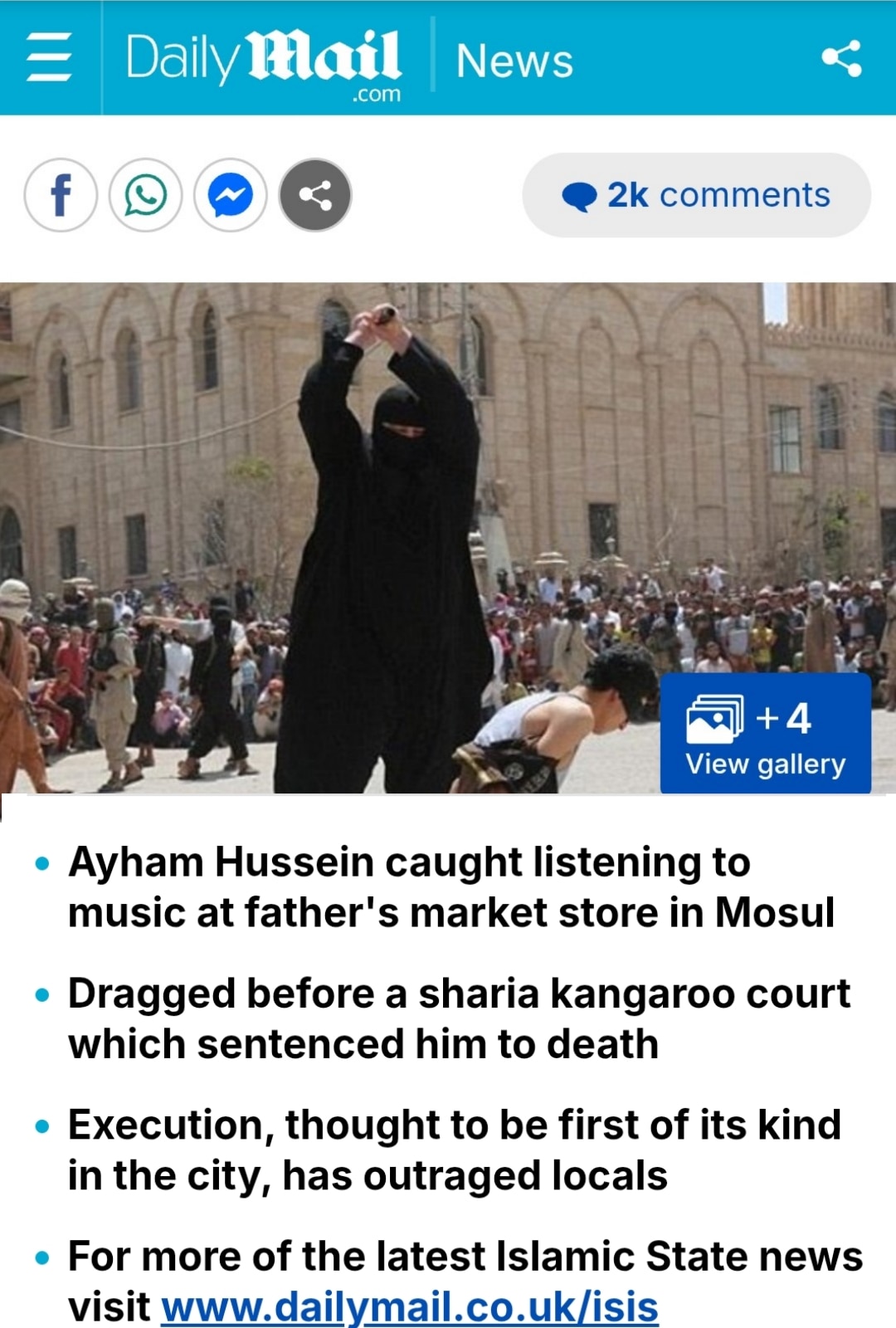This screenshot has width=896, height=1328.
Task: View the 2k comments
Action: pyautogui.click(x=696, y=196)
